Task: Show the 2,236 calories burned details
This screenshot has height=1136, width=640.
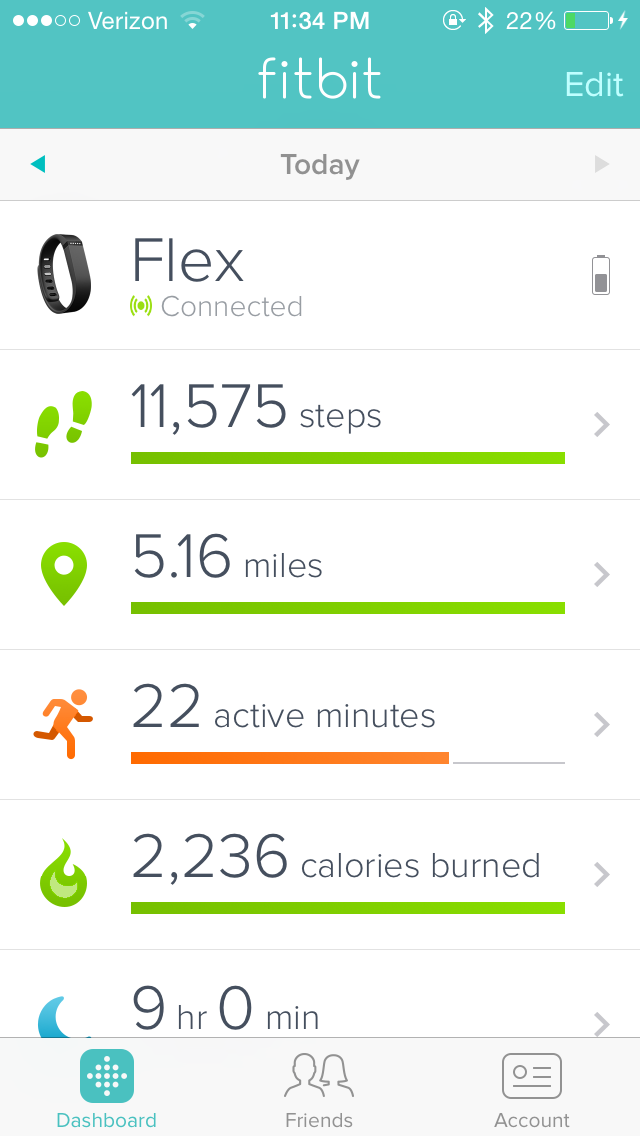Action: click(x=320, y=875)
